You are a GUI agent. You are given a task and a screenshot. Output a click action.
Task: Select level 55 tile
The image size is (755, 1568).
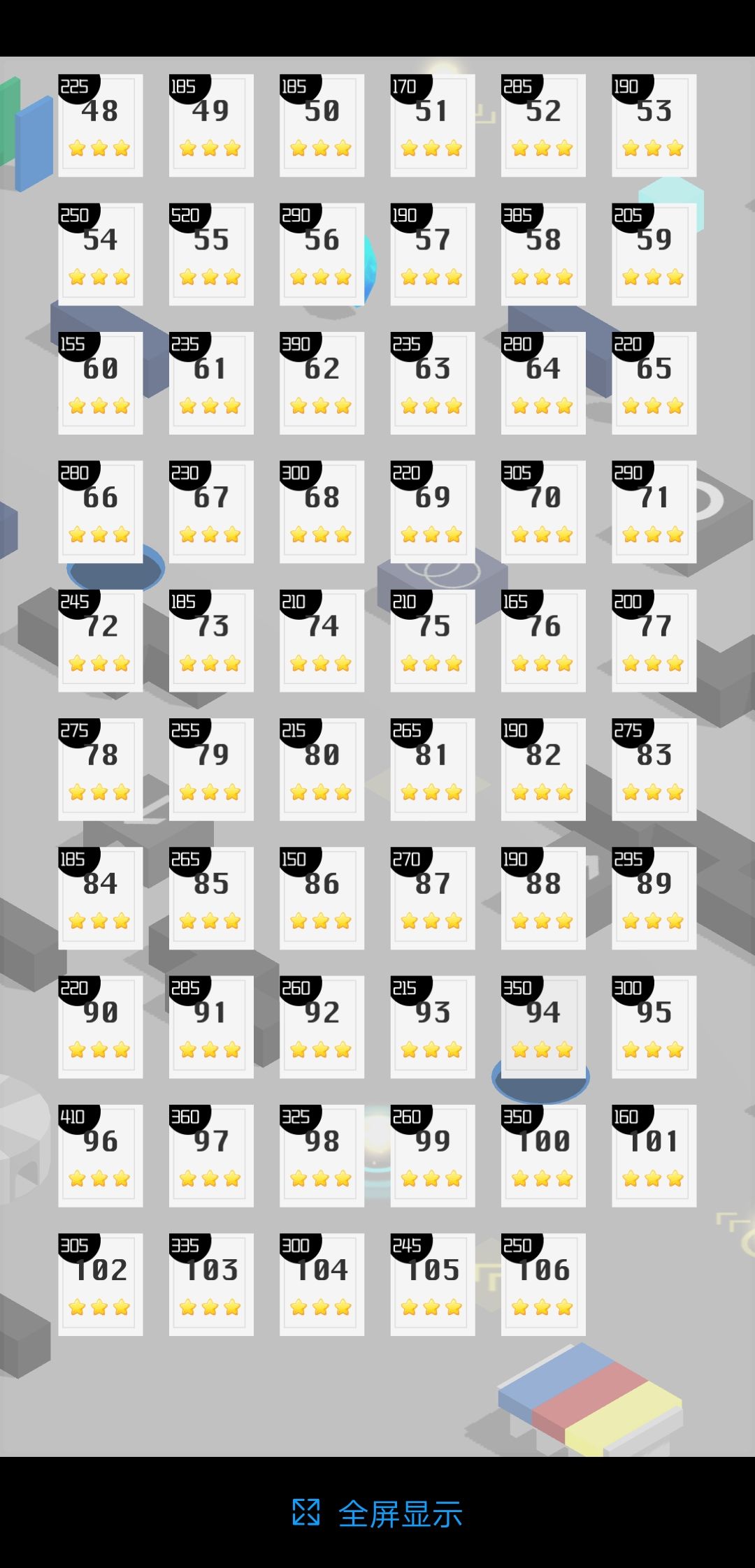tap(211, 254)
